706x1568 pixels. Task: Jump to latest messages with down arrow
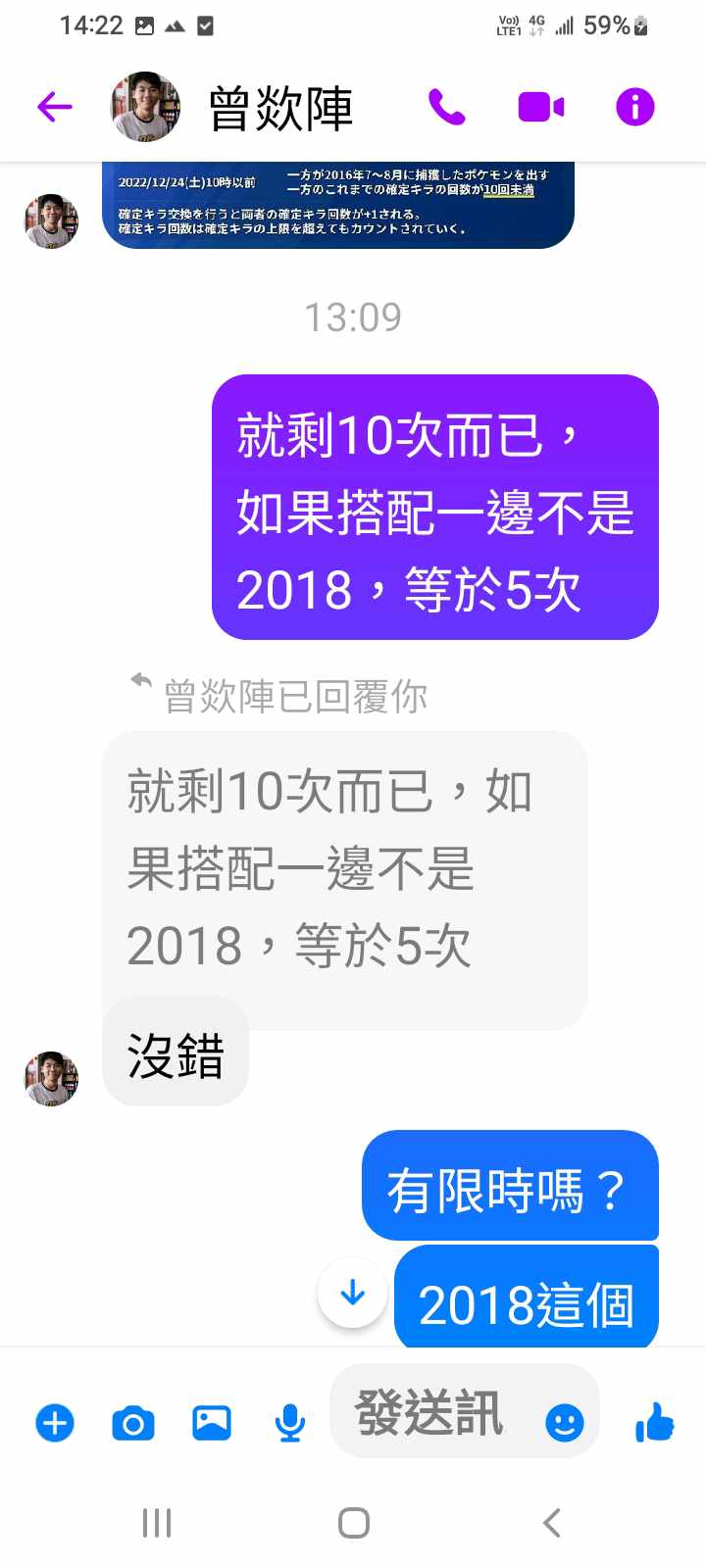point(352,1294)
